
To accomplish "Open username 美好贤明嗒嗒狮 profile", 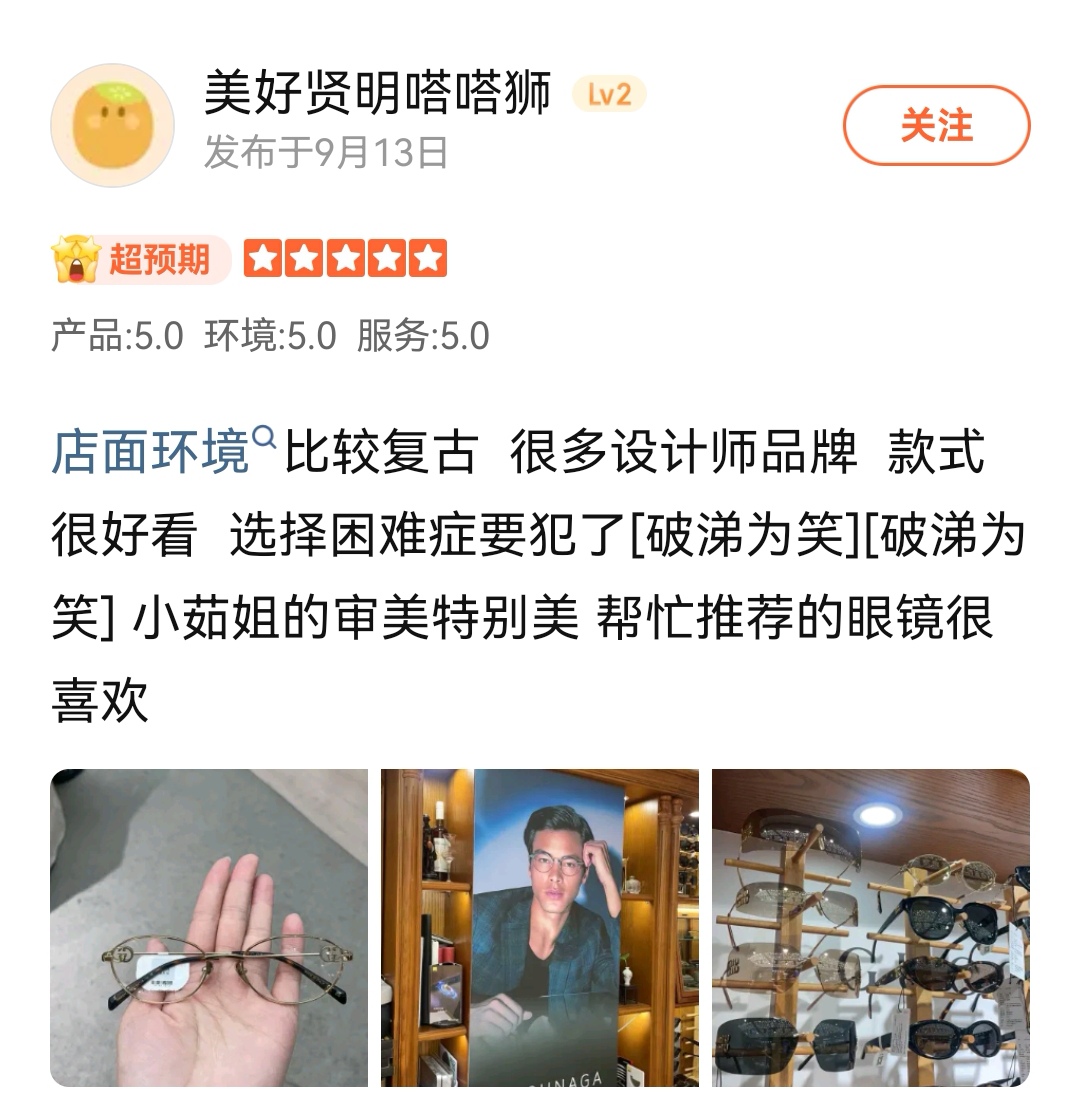I will tap(378, 93).
